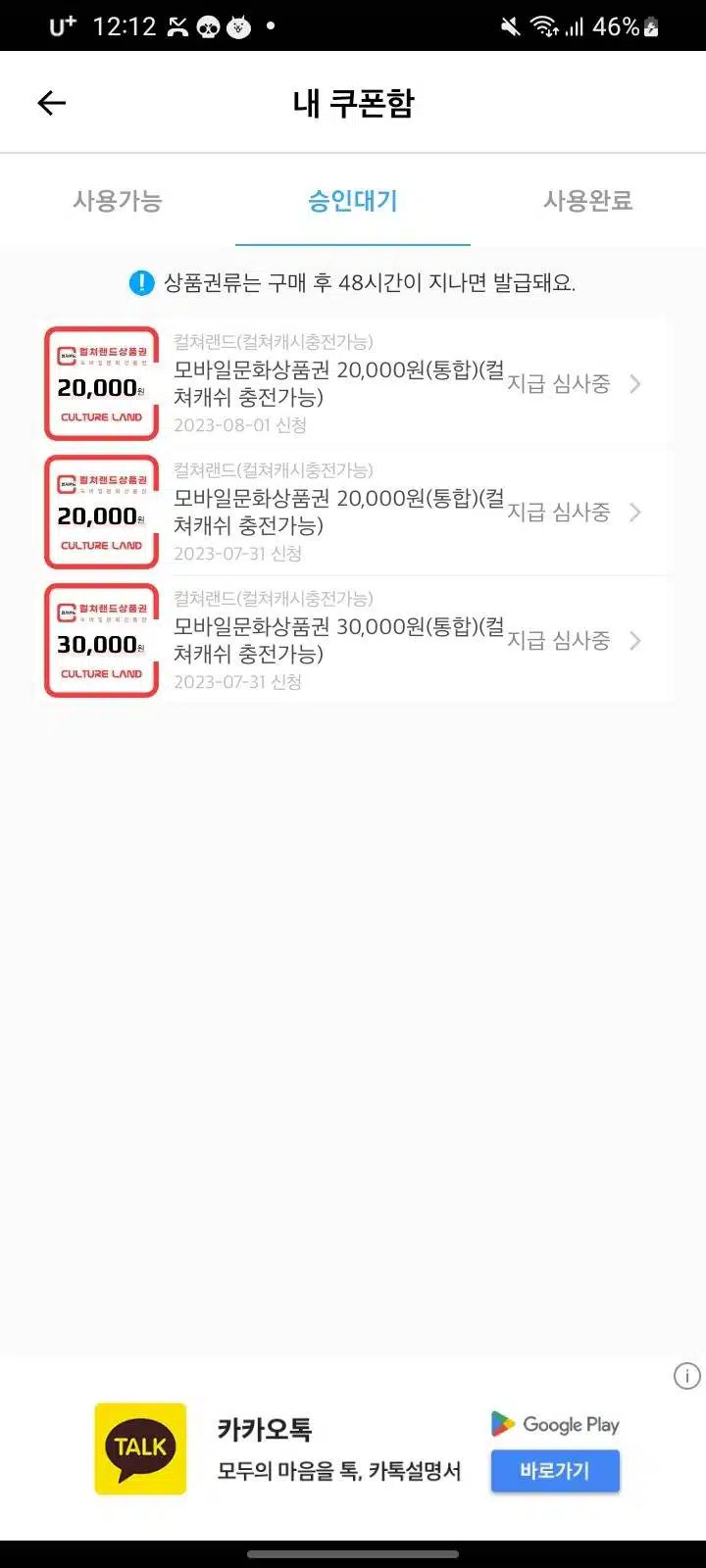Open the 30,000원 문화상품권 coupon
The width and height of the screenshot is (706, 1568).
[x=355, y=640]
